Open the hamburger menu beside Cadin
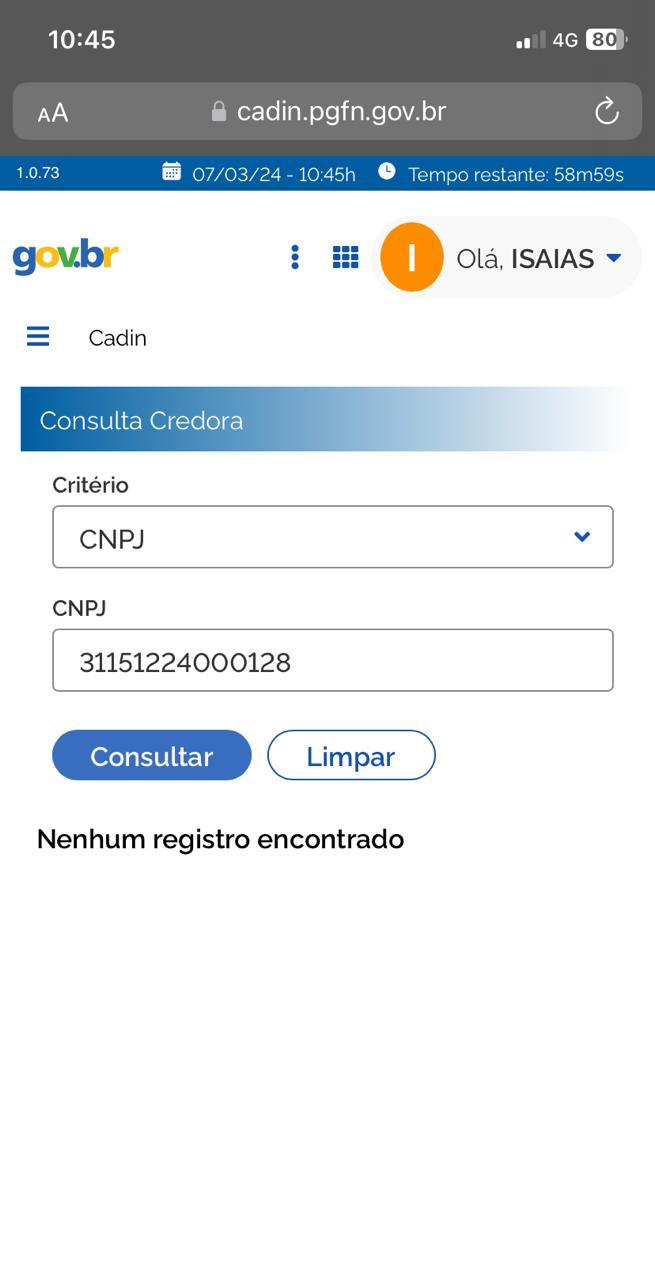 (x=38, y=336)
